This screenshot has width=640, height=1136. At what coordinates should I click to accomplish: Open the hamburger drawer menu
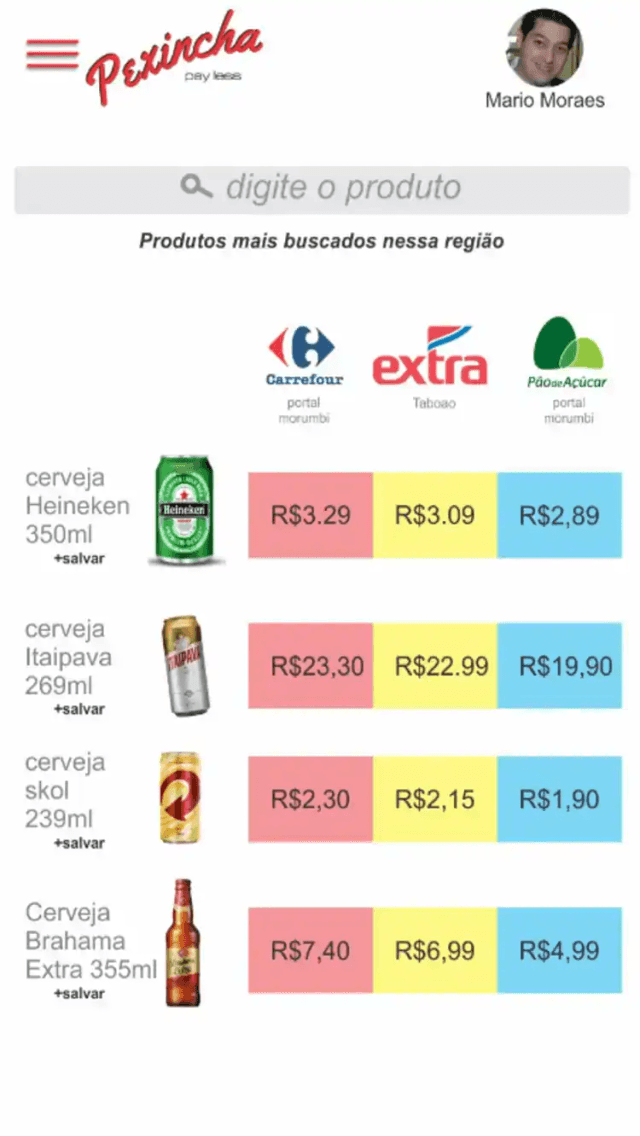tap(52, 54)
